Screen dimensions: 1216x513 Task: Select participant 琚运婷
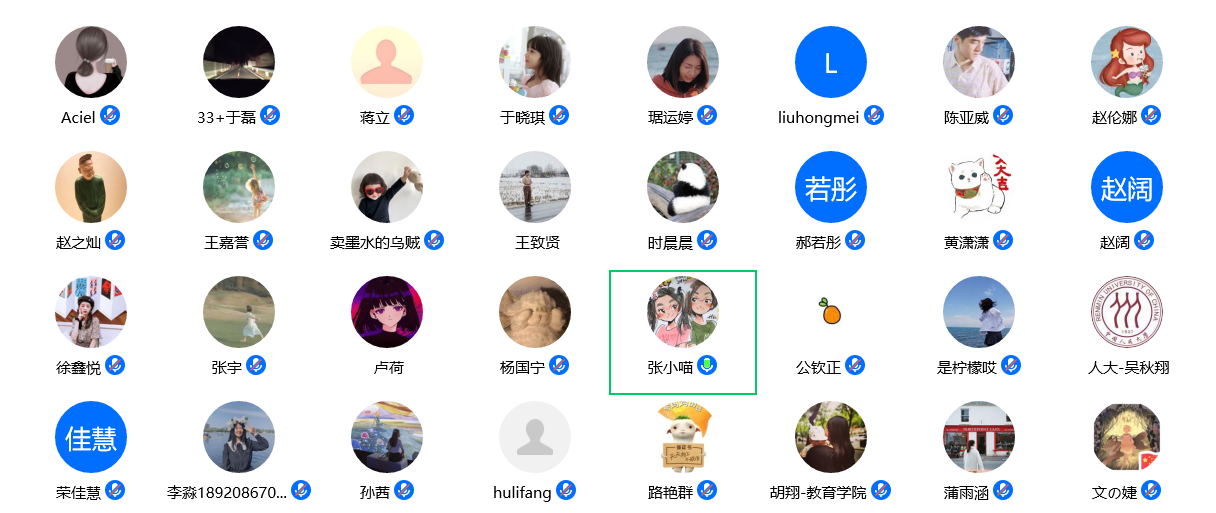point(683,63)
